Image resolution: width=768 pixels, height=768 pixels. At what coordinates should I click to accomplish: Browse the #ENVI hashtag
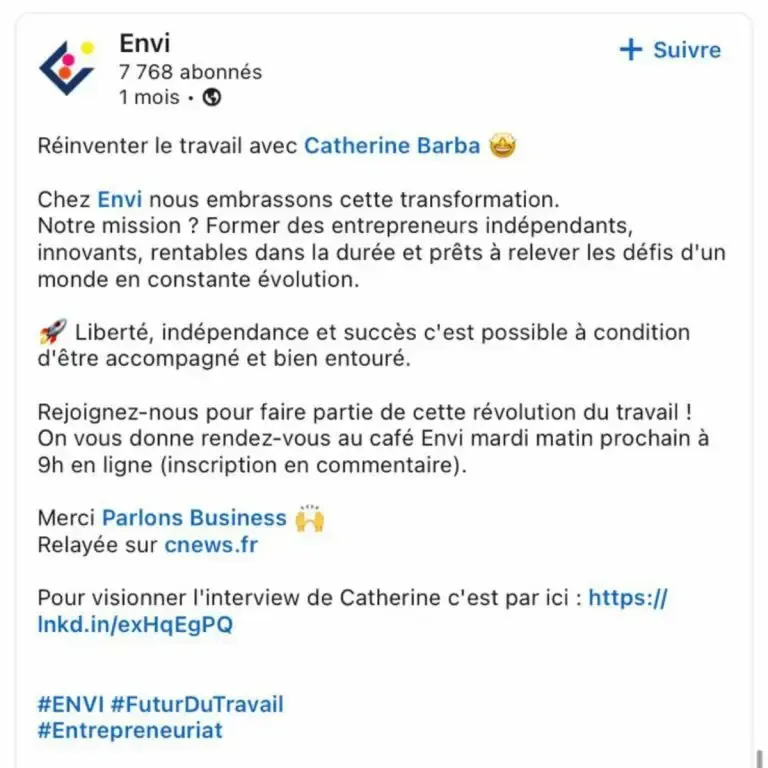70,704
